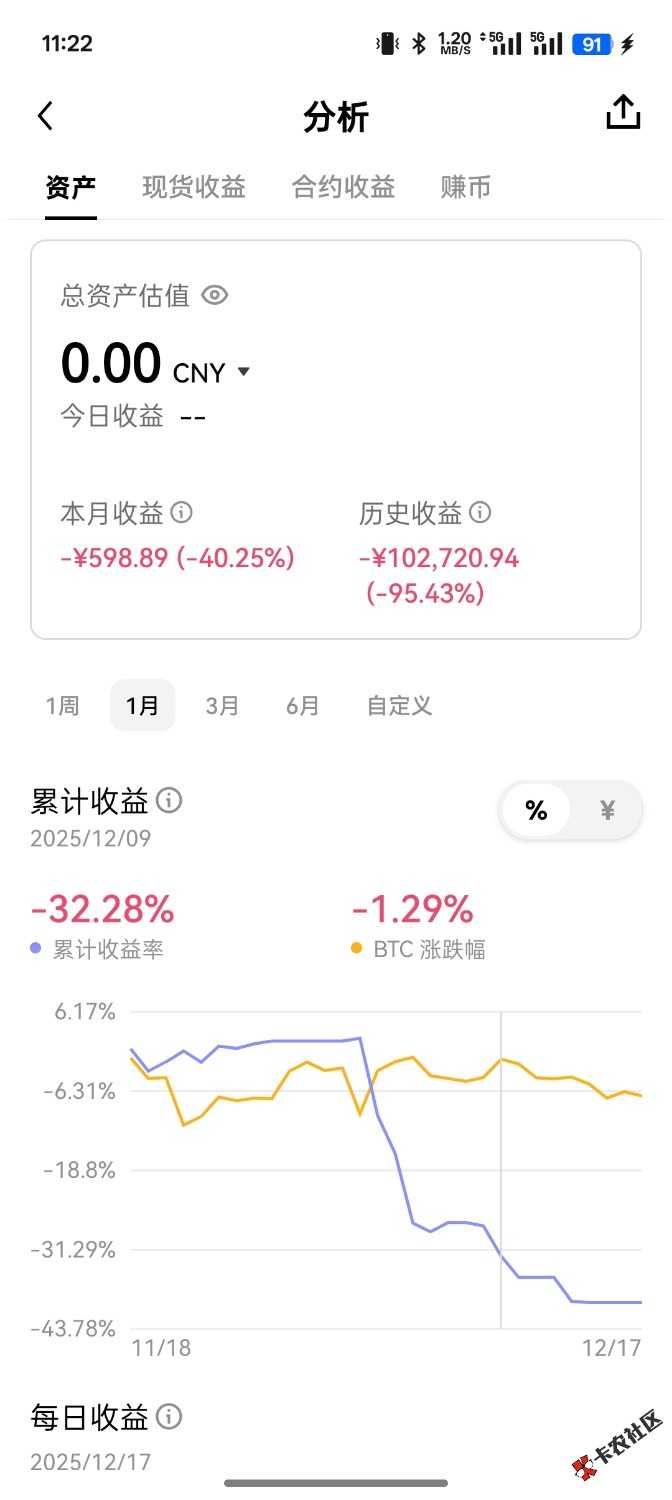Share this analysis page
Viewport: 672px width, 1500px height.
[622, 113]
